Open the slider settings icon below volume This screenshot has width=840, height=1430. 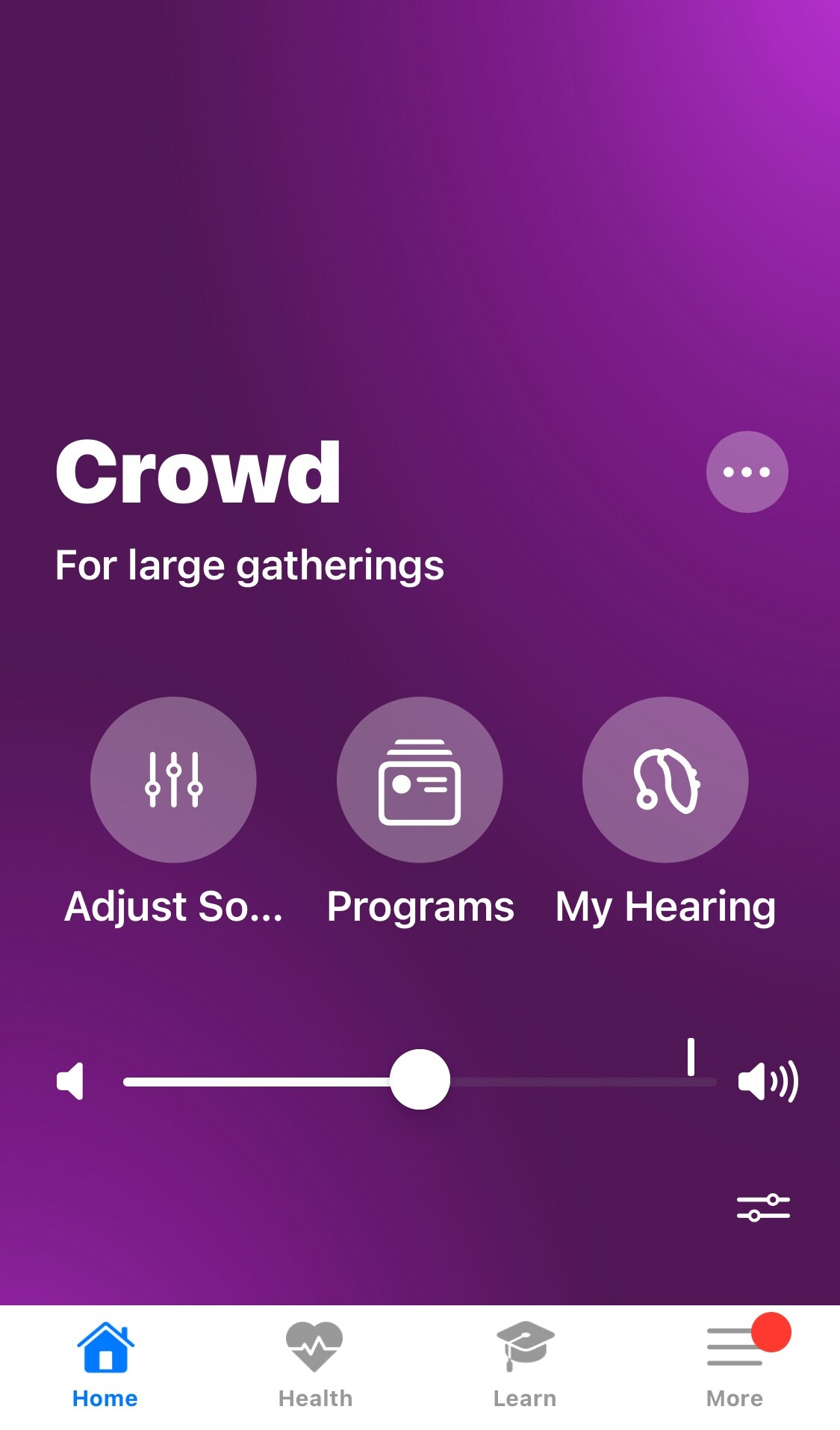(763, 1207)
